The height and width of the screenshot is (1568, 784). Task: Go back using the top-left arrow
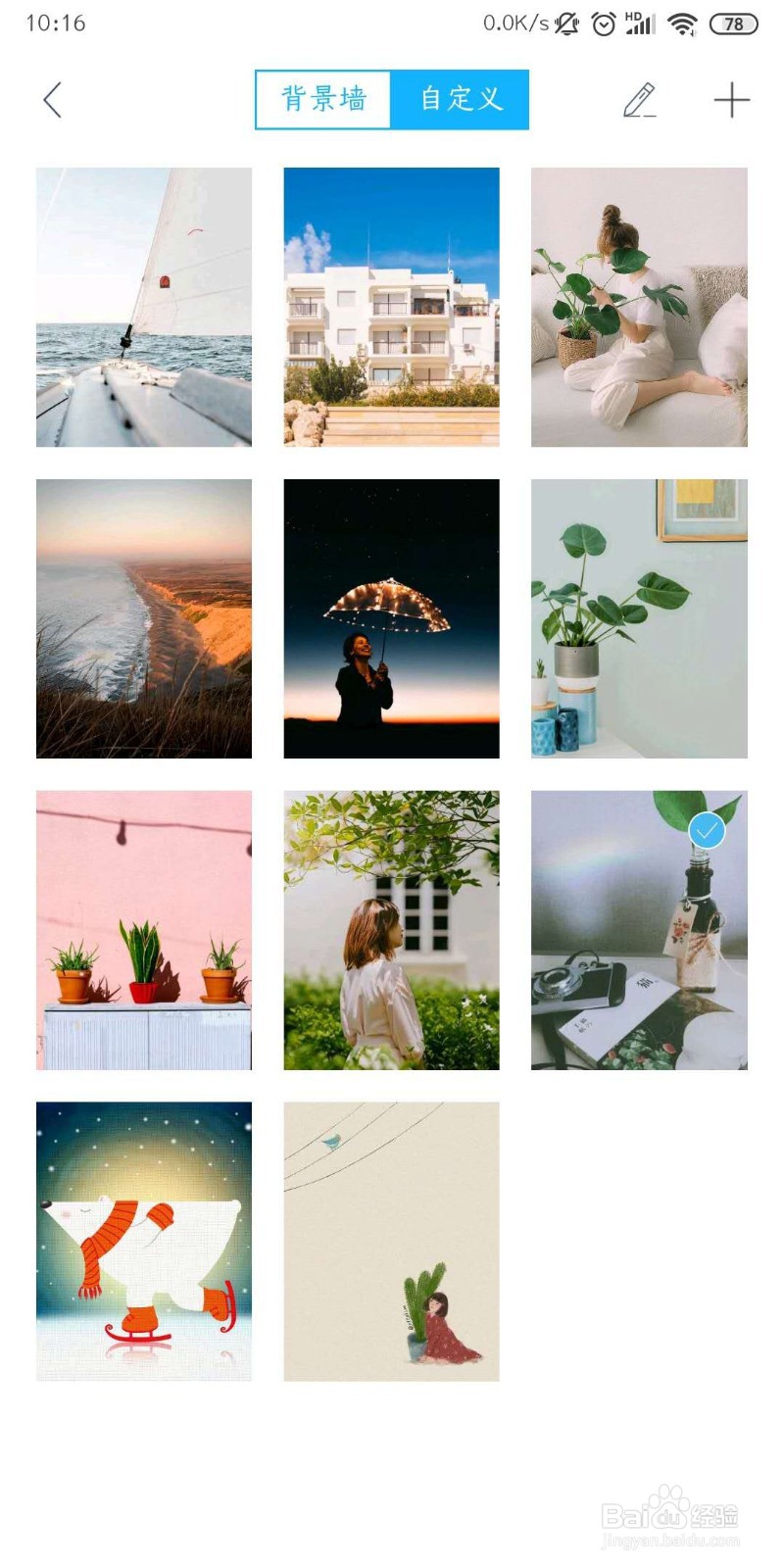click(x=53, y=100)
